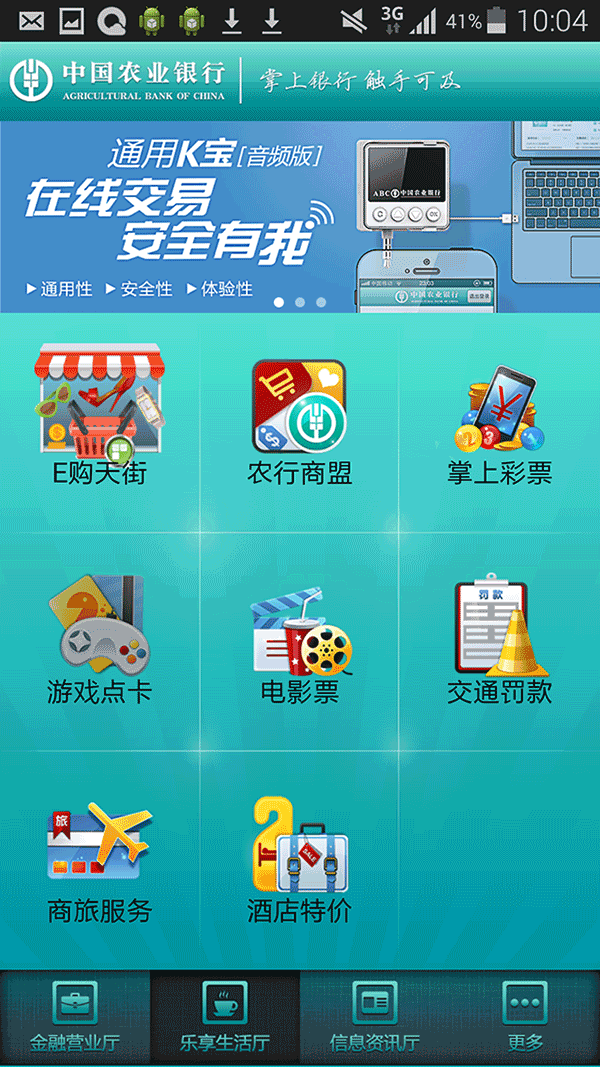600x1067 pixels.
Task: Open the 通用K宝 promotional banner
Action: (x=300, y=217)
